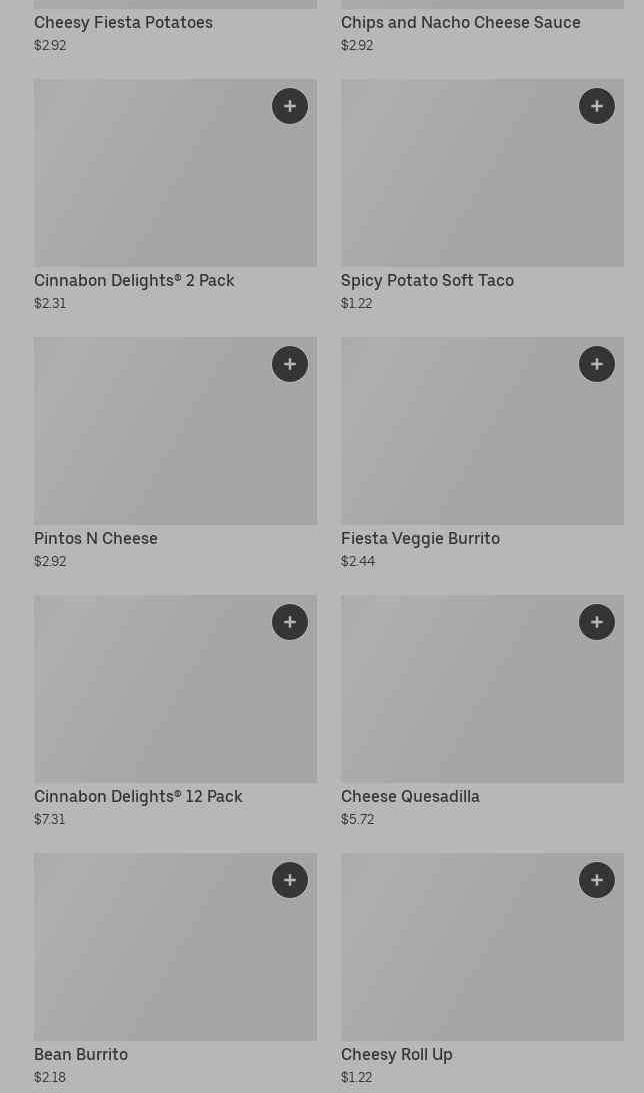Add Cinnabon Delights 12 Pack to cart
Screen dimensions: 644x1093
point(290,622)
